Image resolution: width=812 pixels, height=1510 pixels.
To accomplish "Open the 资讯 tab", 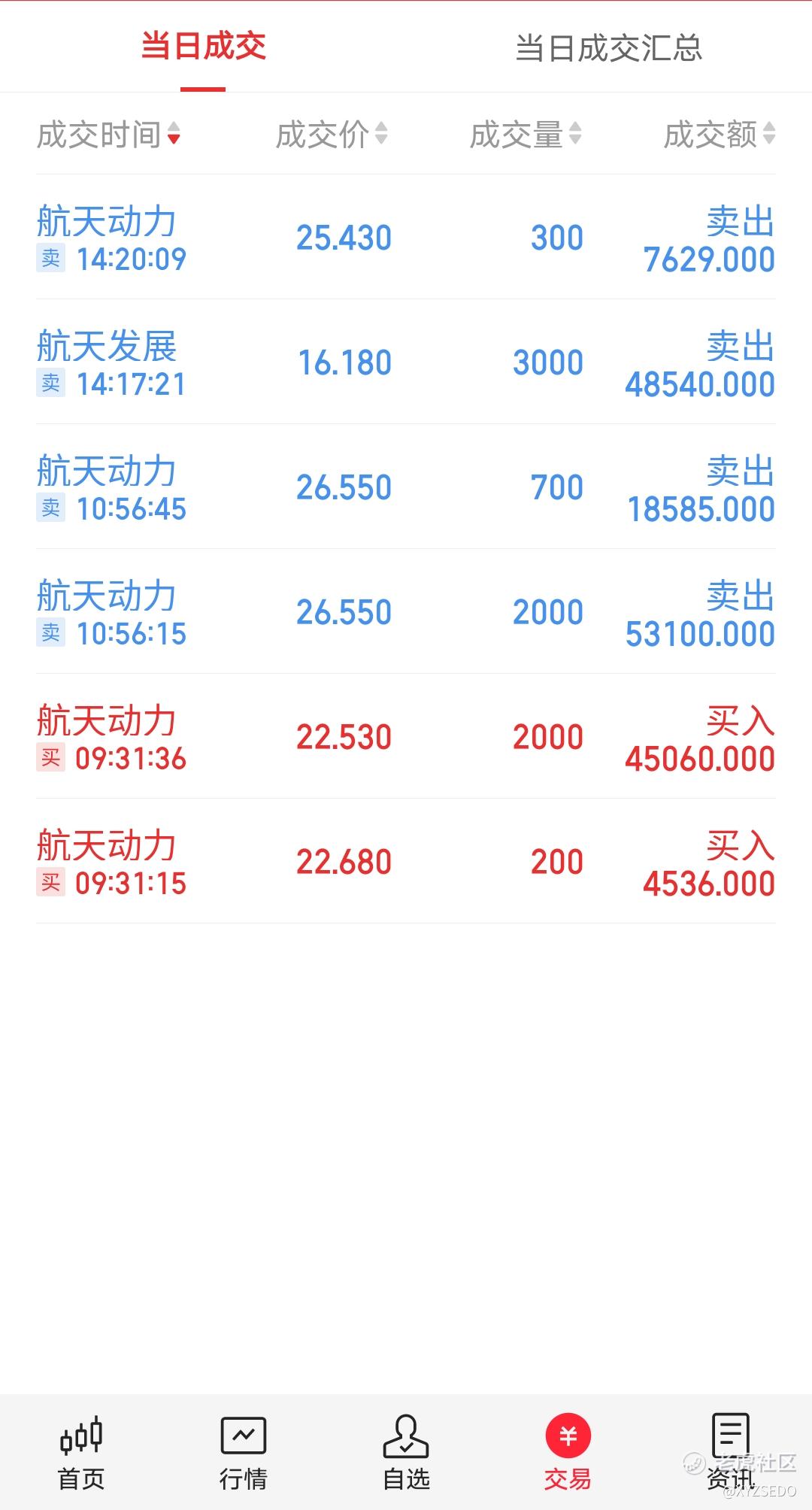I will click(730, 1453).
